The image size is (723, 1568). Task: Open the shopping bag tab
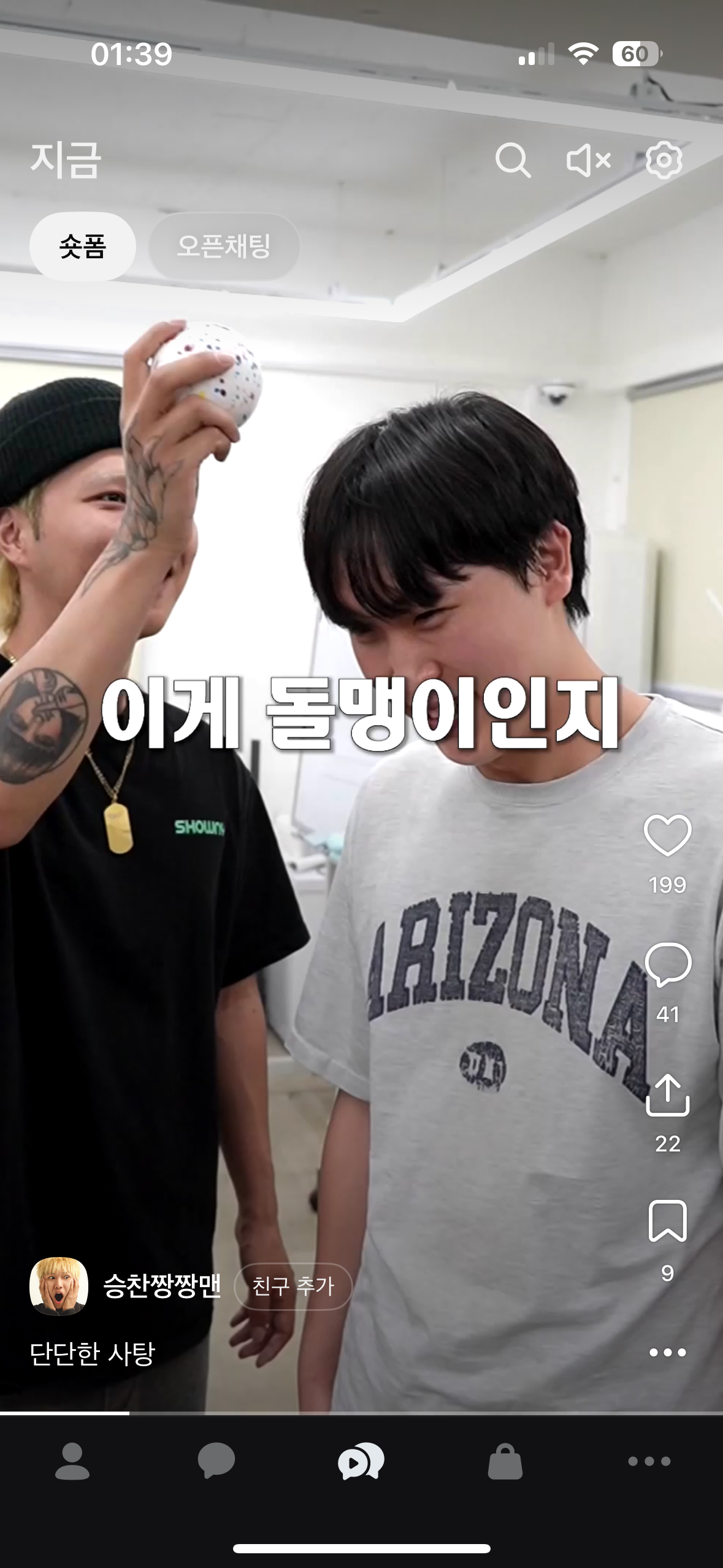pos(505,1462)
